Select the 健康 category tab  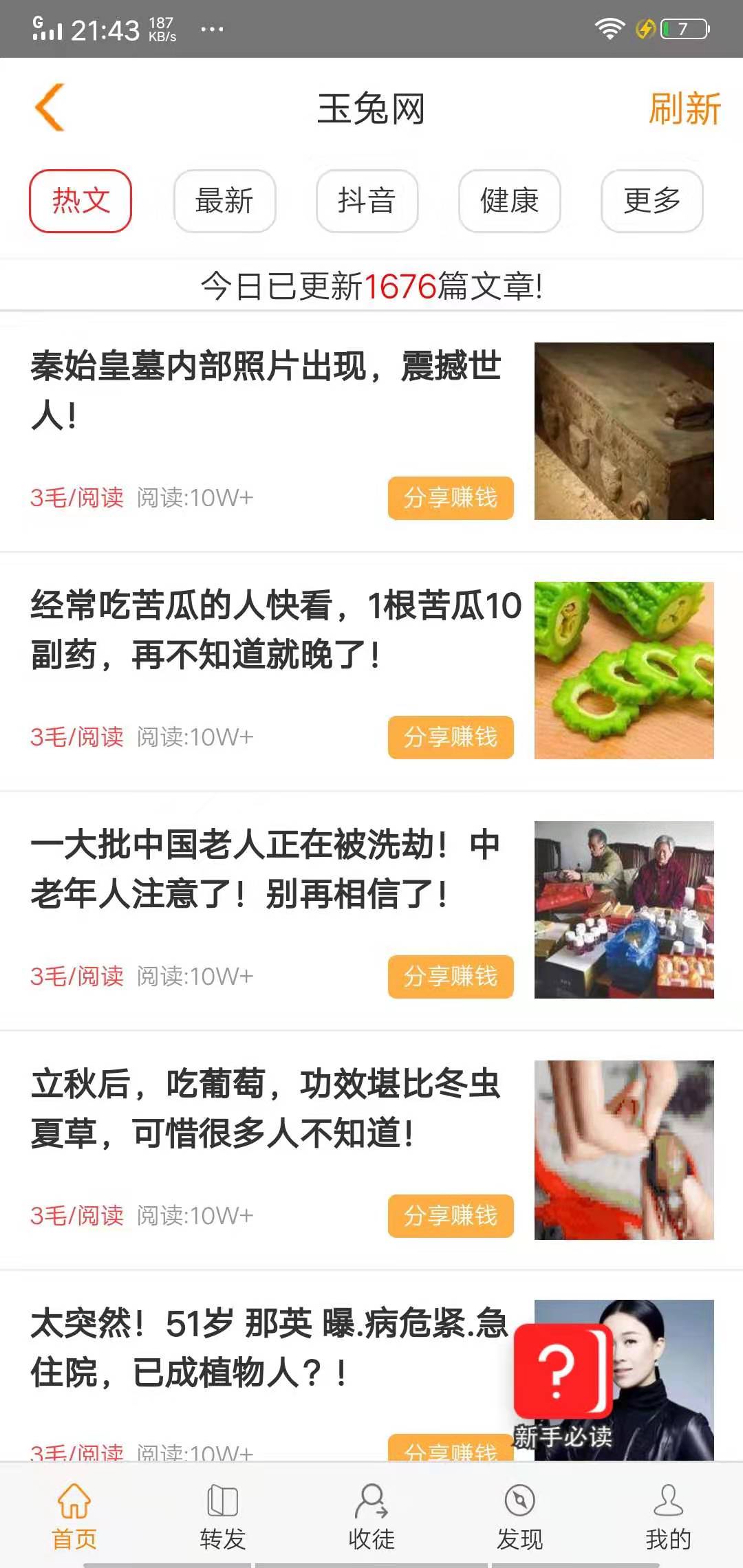pyautogui.click(x=509, y=200)
